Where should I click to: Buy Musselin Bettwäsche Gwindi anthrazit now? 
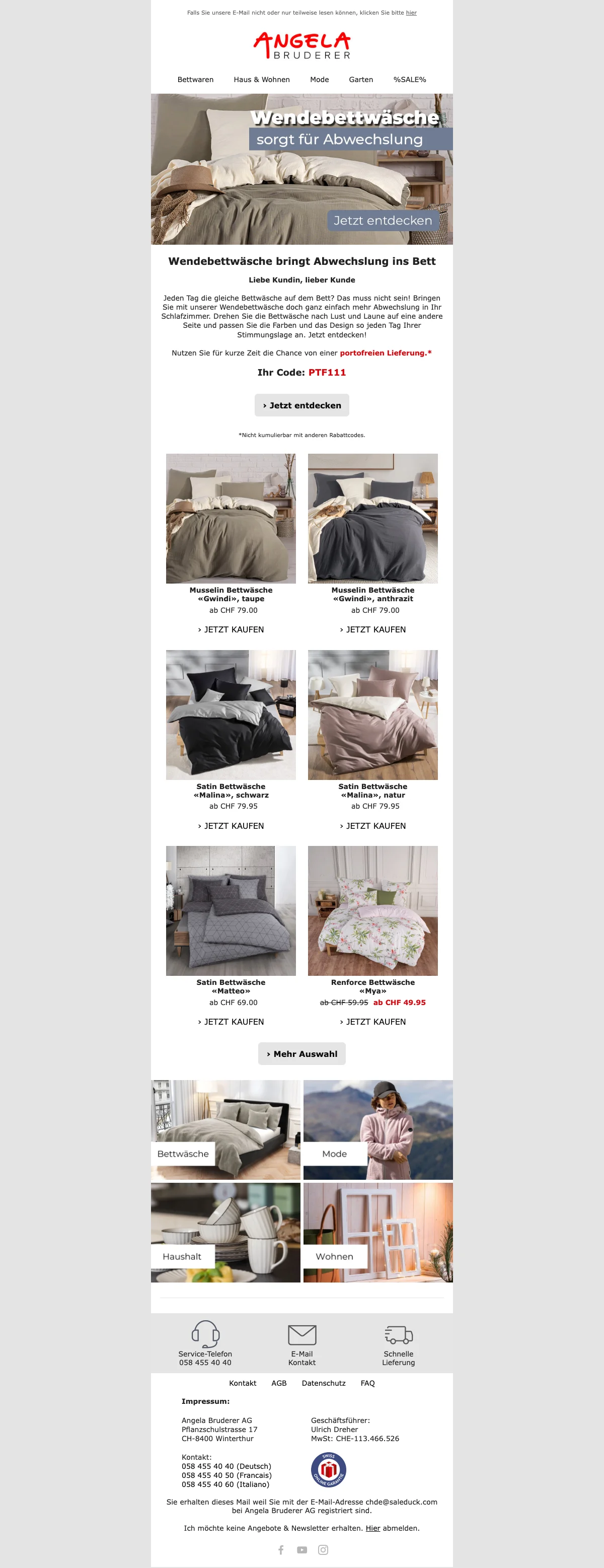tap(372, 629)
